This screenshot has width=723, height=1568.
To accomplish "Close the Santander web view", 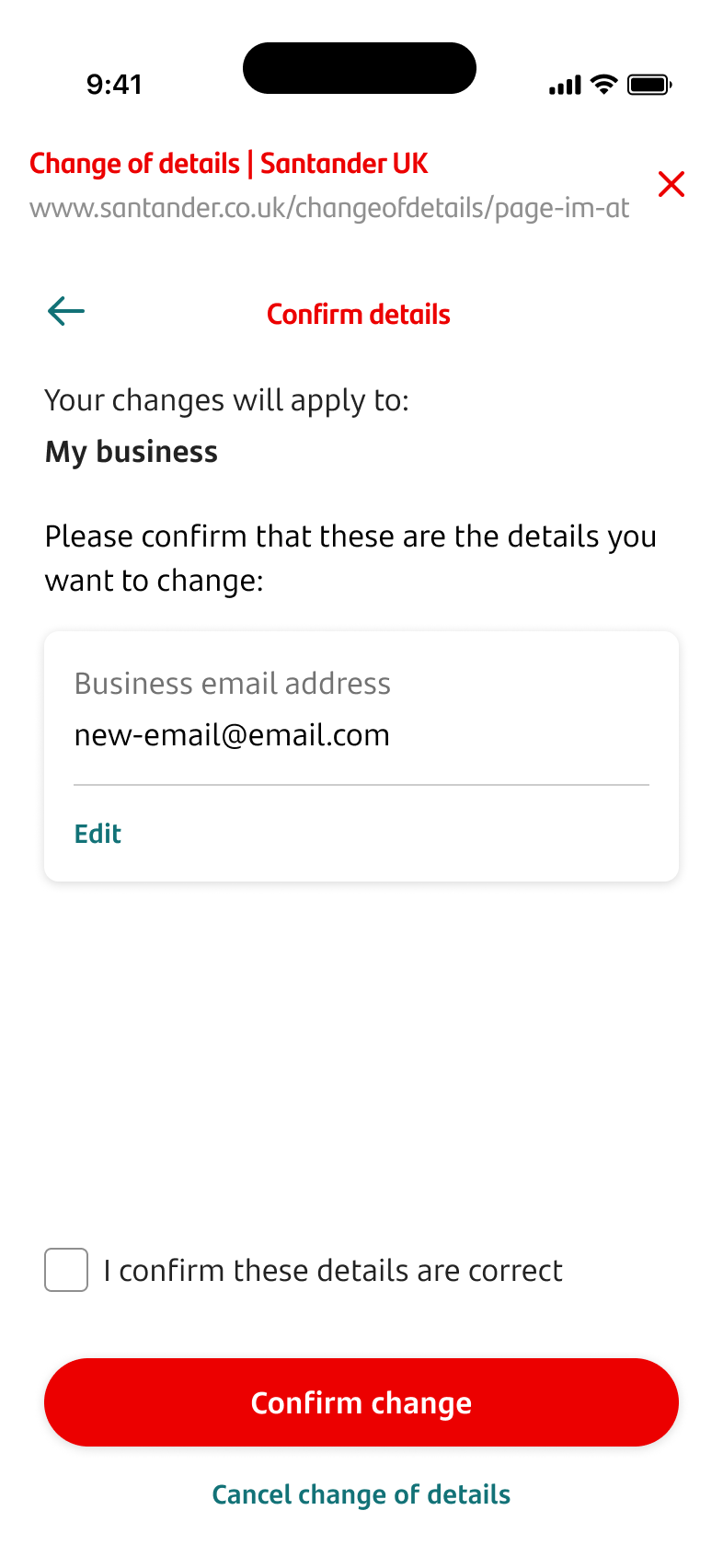I will pos(671,184).
